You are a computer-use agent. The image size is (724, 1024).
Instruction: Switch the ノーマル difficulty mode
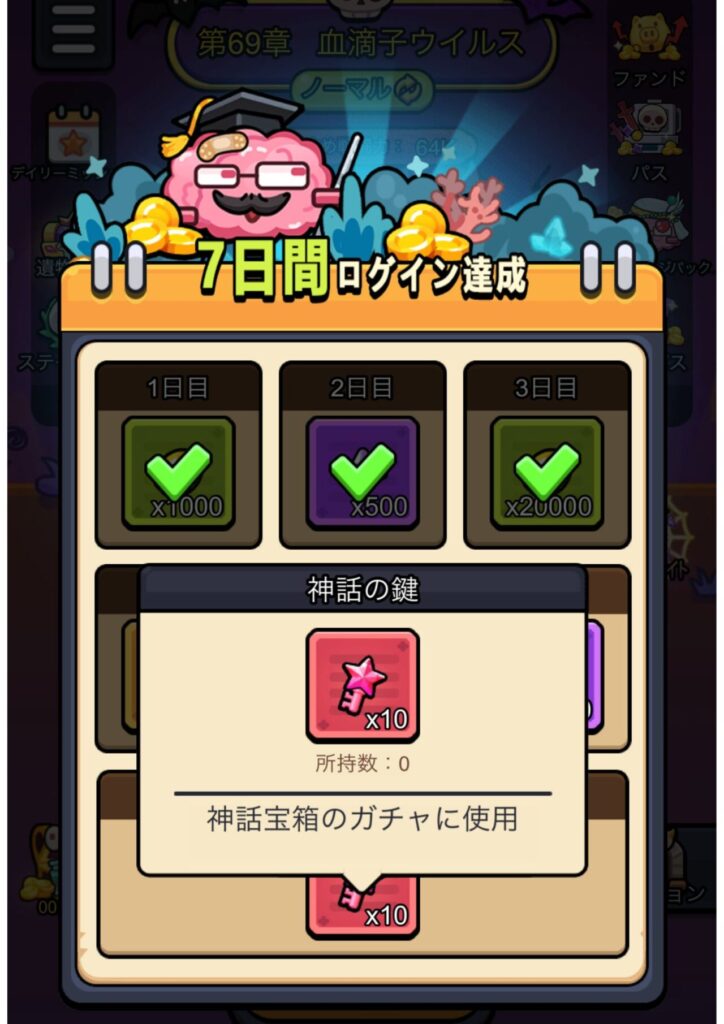[362, 90]
